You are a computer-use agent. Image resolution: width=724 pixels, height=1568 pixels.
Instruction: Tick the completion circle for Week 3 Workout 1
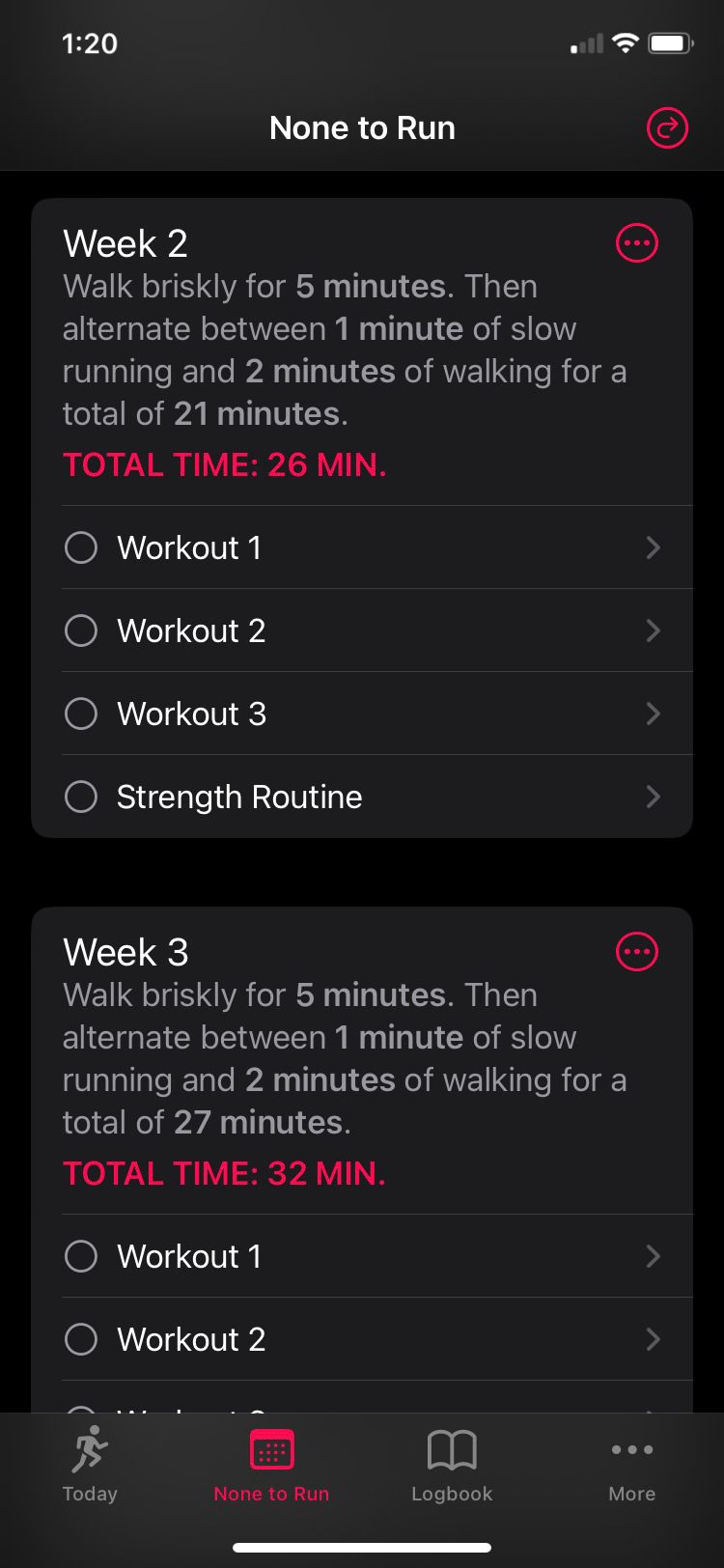[x=81, y=1256]
